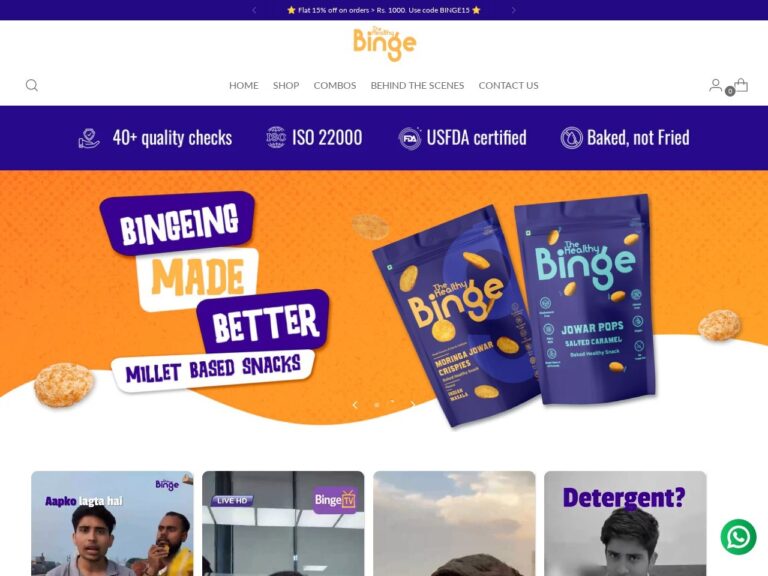Open the search icon
768x576 pixels.
click(x=32, y=86)
